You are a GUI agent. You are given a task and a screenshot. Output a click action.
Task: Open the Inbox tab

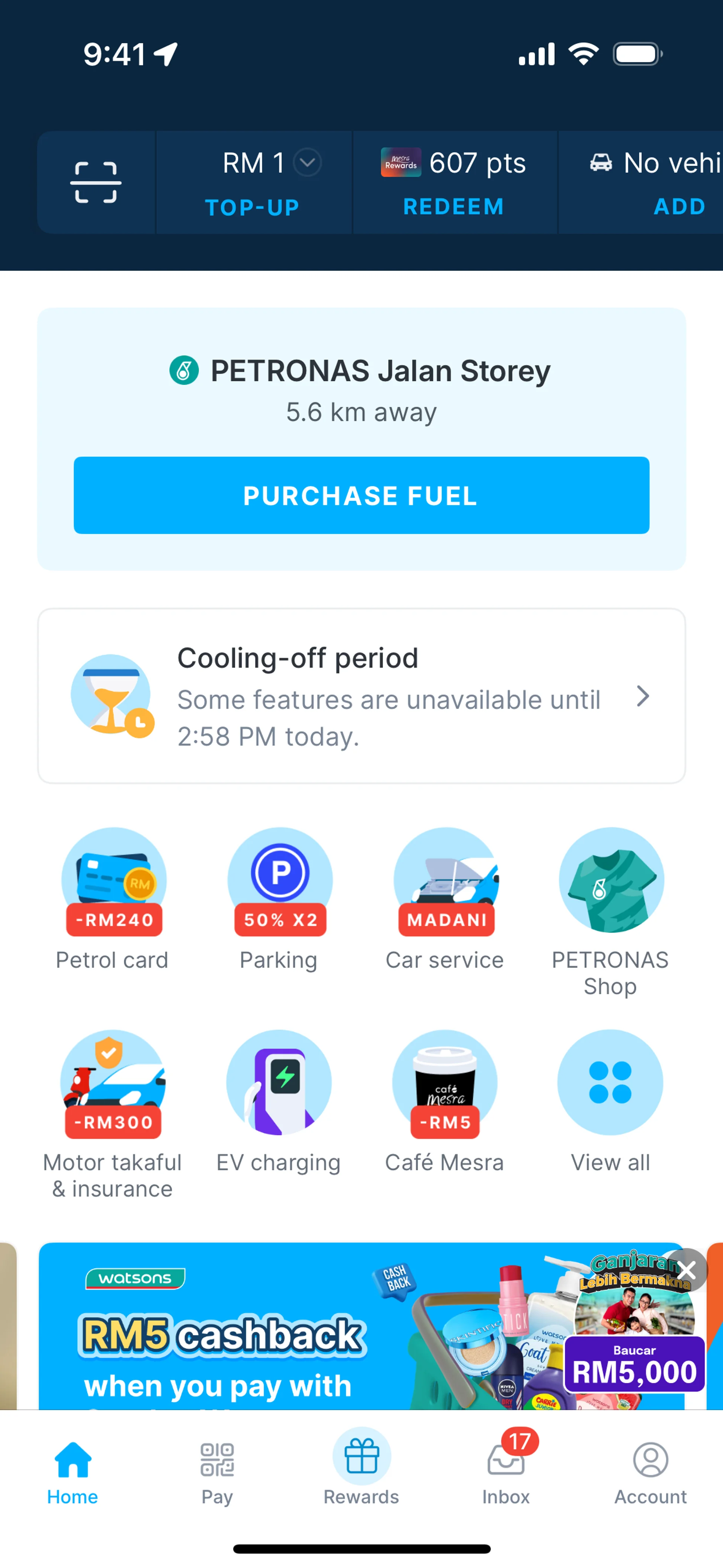(x=506, y=1472)
